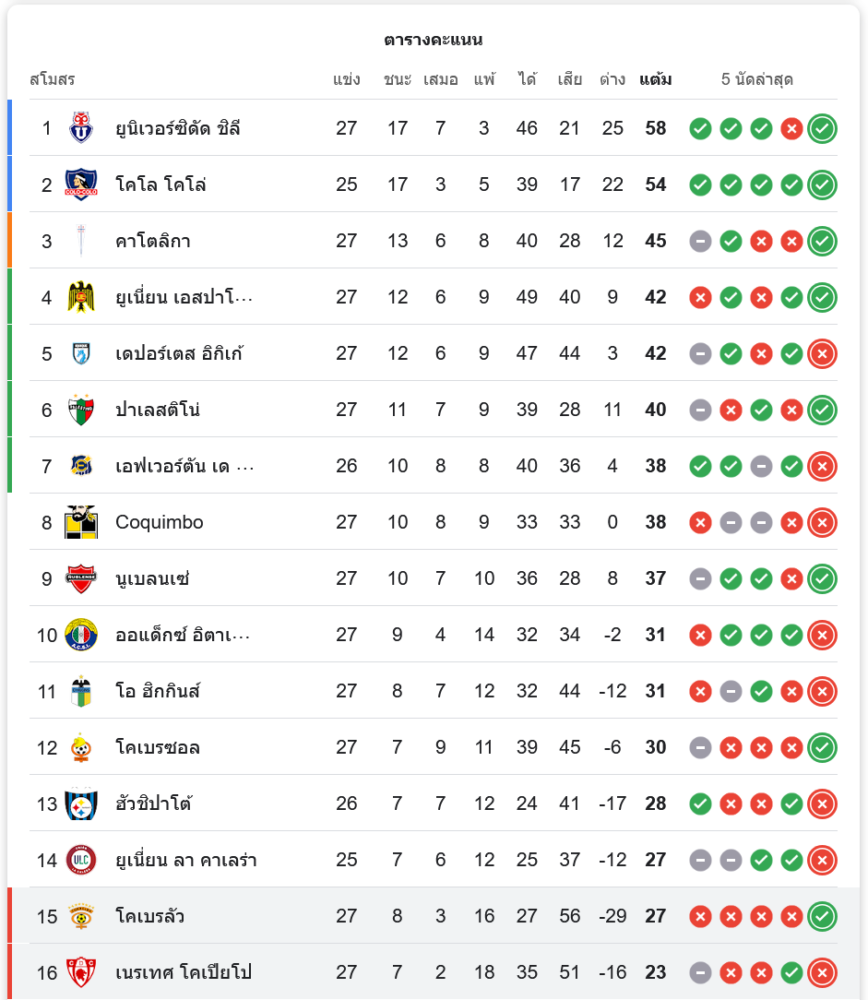Screen dimensions: 868x1000
Task: Tap the ออแด็กซ์ อิตาเ… row
Action: 183,635
